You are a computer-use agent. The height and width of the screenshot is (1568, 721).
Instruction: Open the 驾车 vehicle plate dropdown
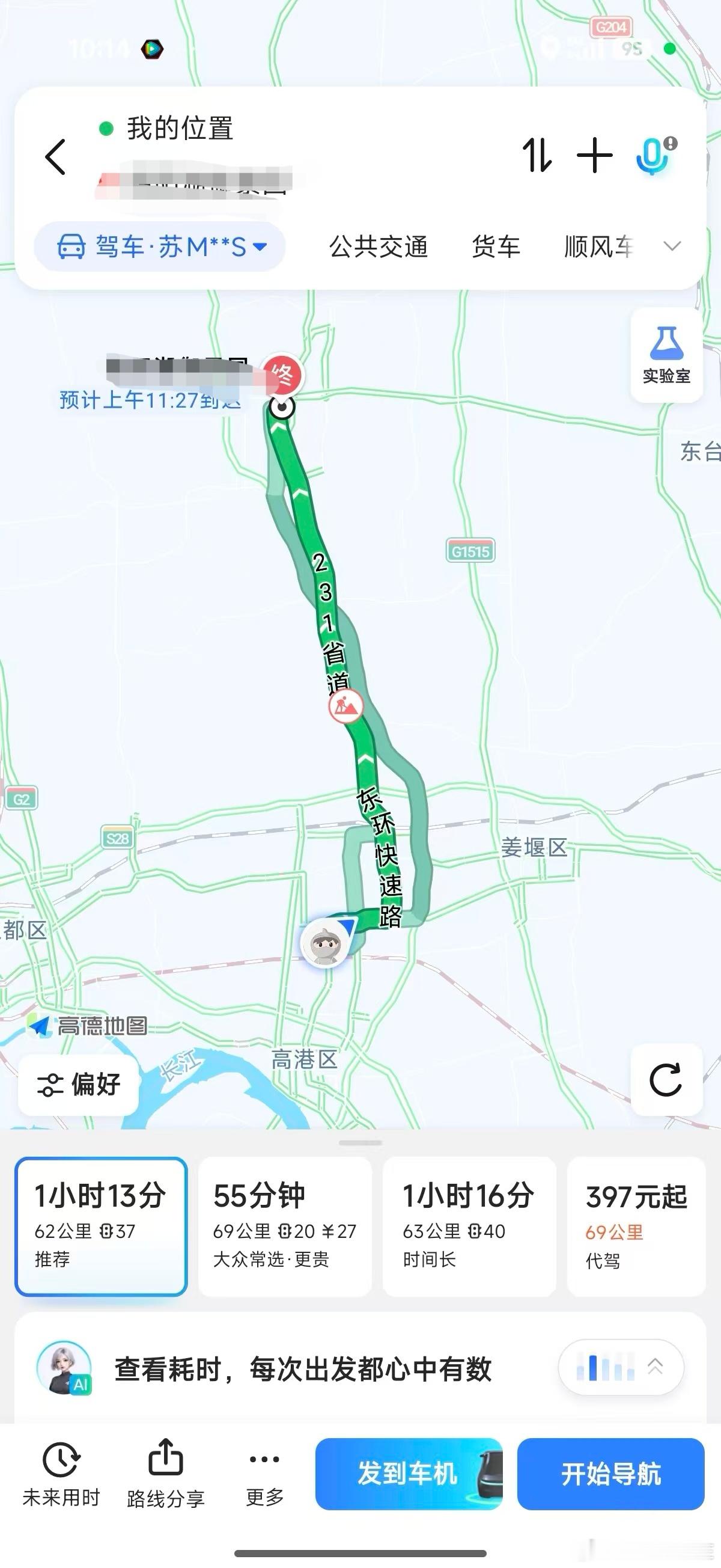pyautogui.click(x=159, y=247)
